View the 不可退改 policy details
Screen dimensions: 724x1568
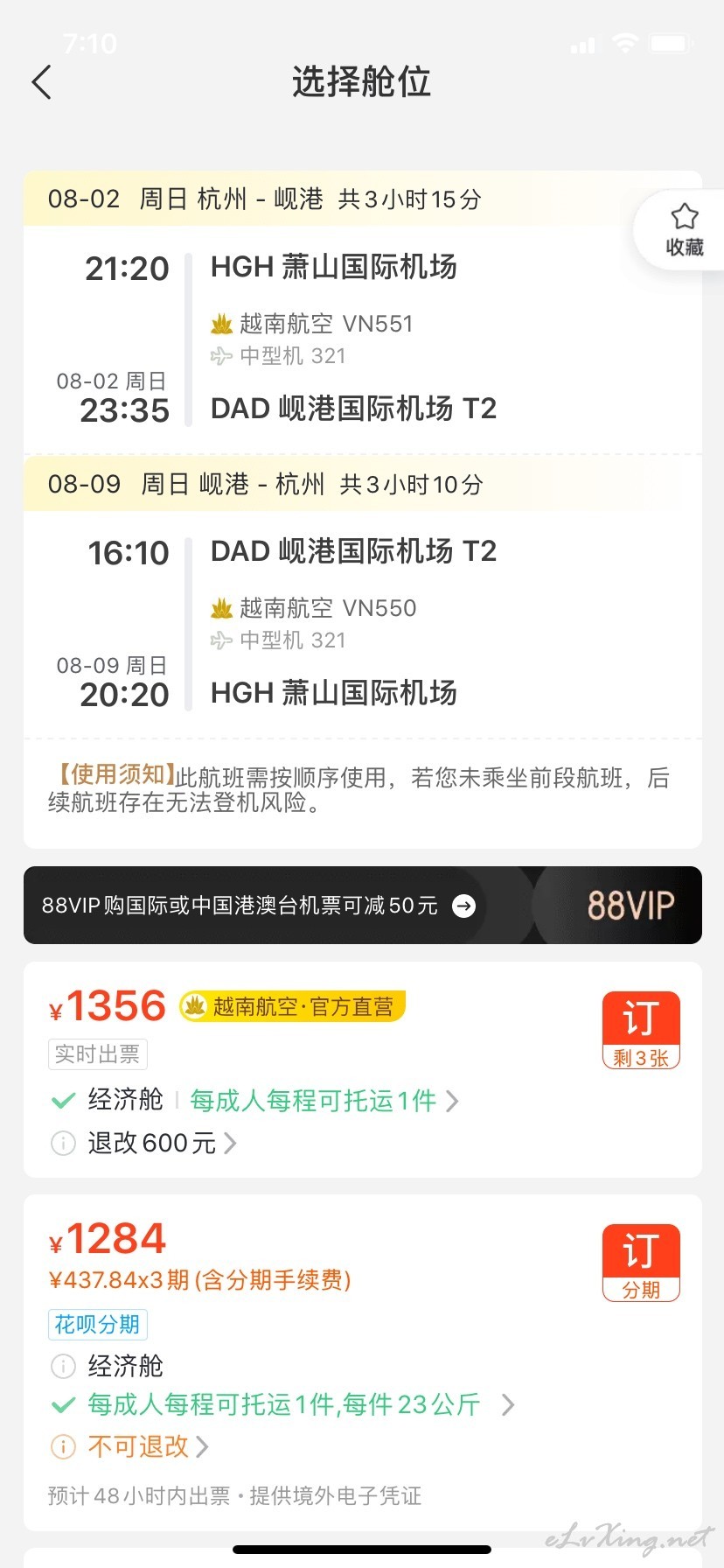pos(148,1446)
